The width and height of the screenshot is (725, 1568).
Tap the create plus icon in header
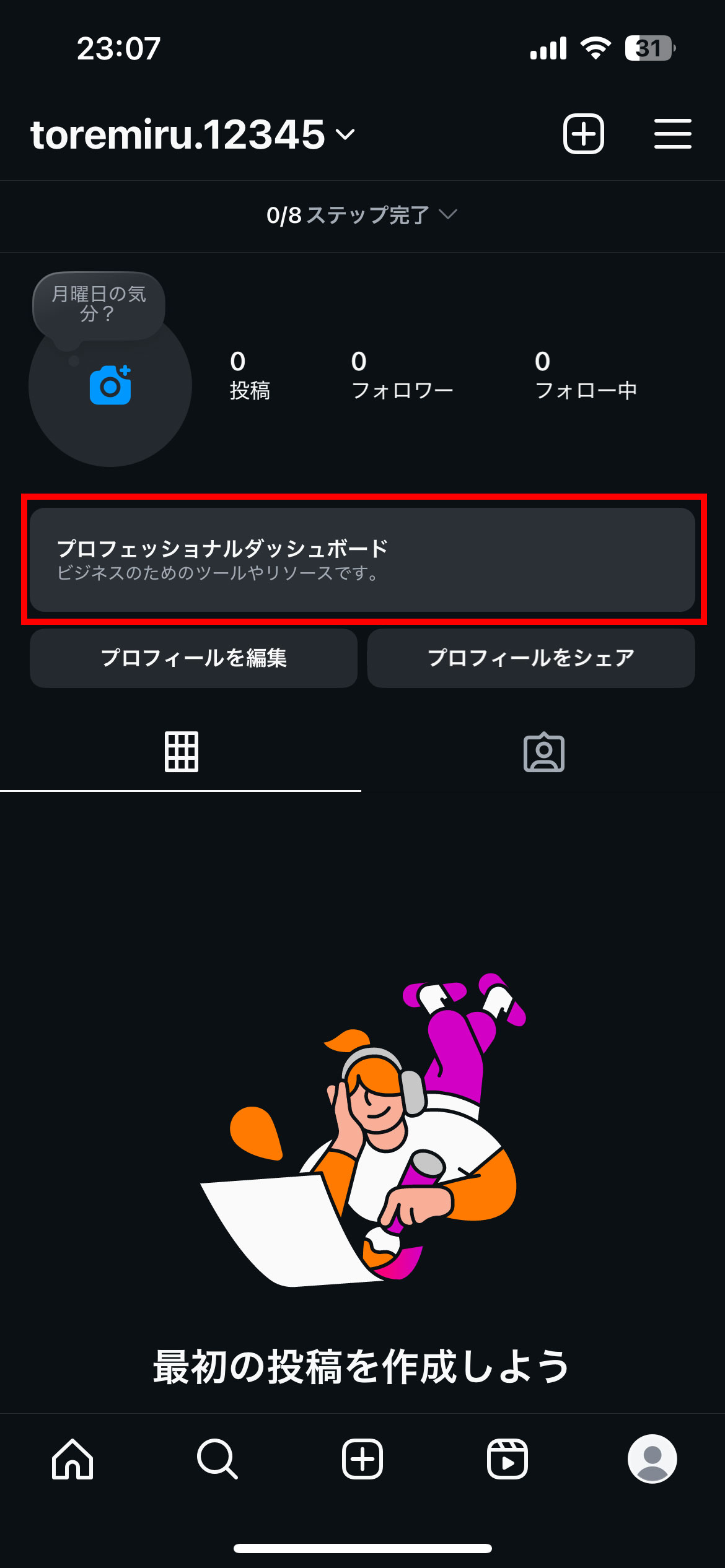point(583,134)
